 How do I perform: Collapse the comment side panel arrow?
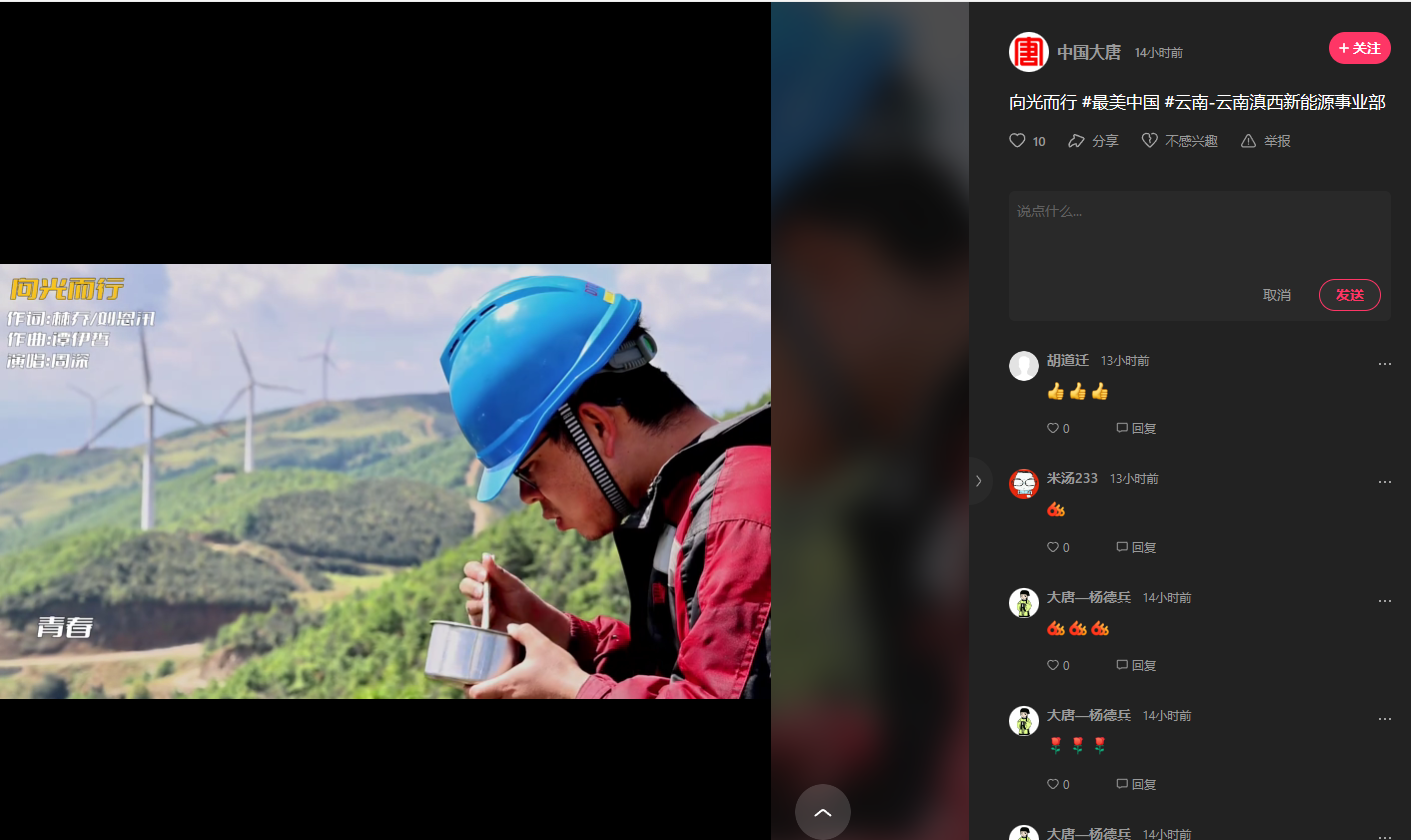pos(978,481)
